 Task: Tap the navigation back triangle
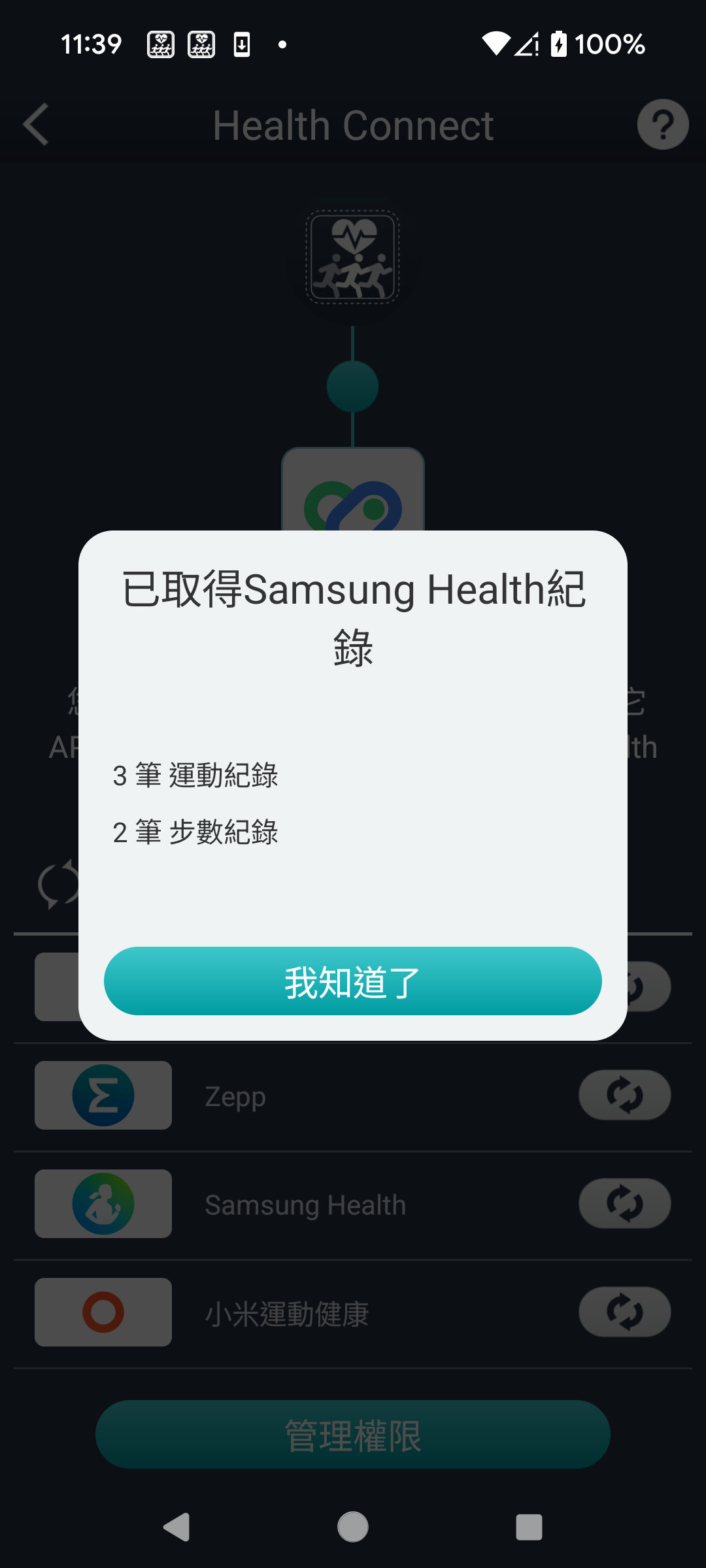click(x=176, y=1527)
